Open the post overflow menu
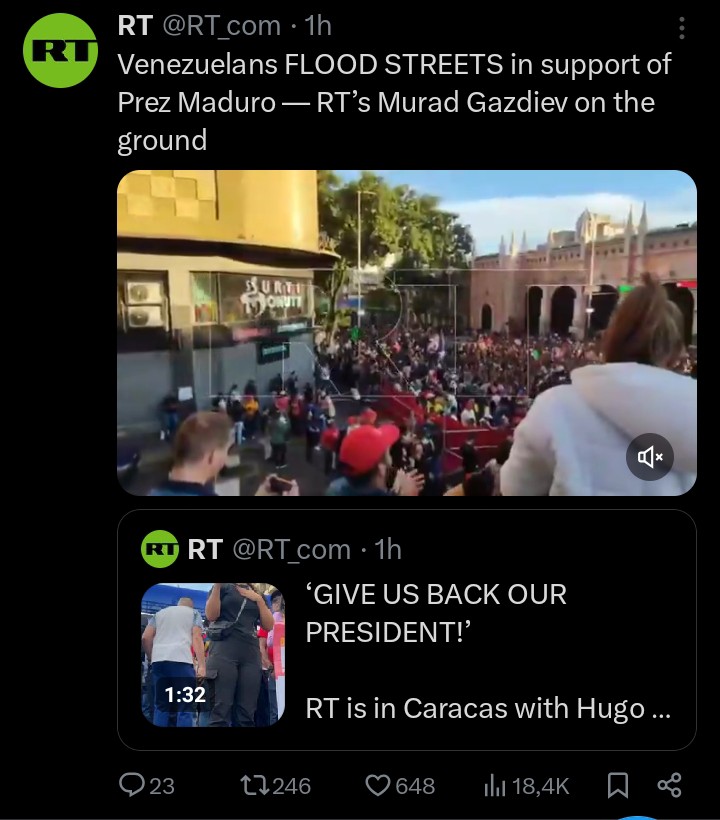 click(682, 27)
